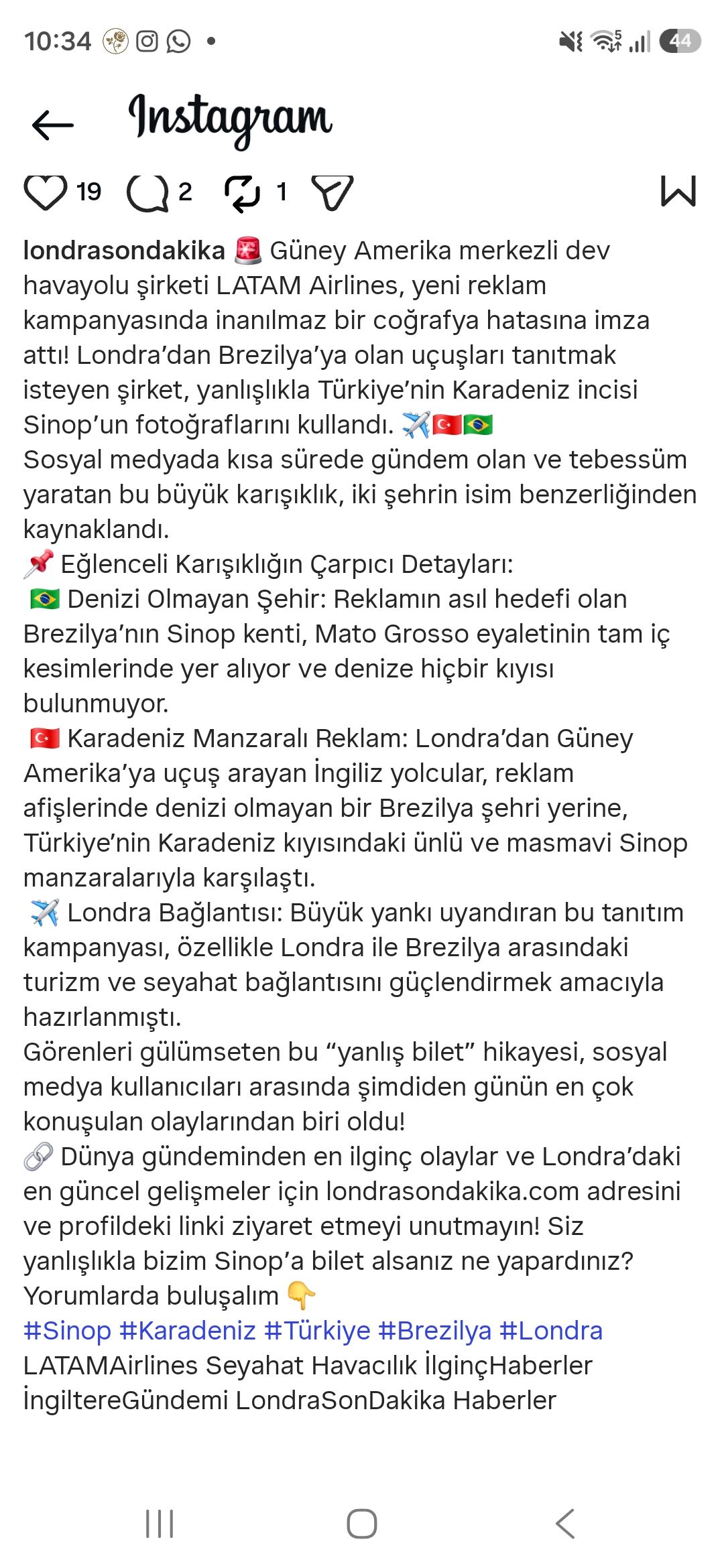The height and width of the screenshot is (1568, 724).
Task: Save the post with bookmark icon
Action: tap(678, 192)
